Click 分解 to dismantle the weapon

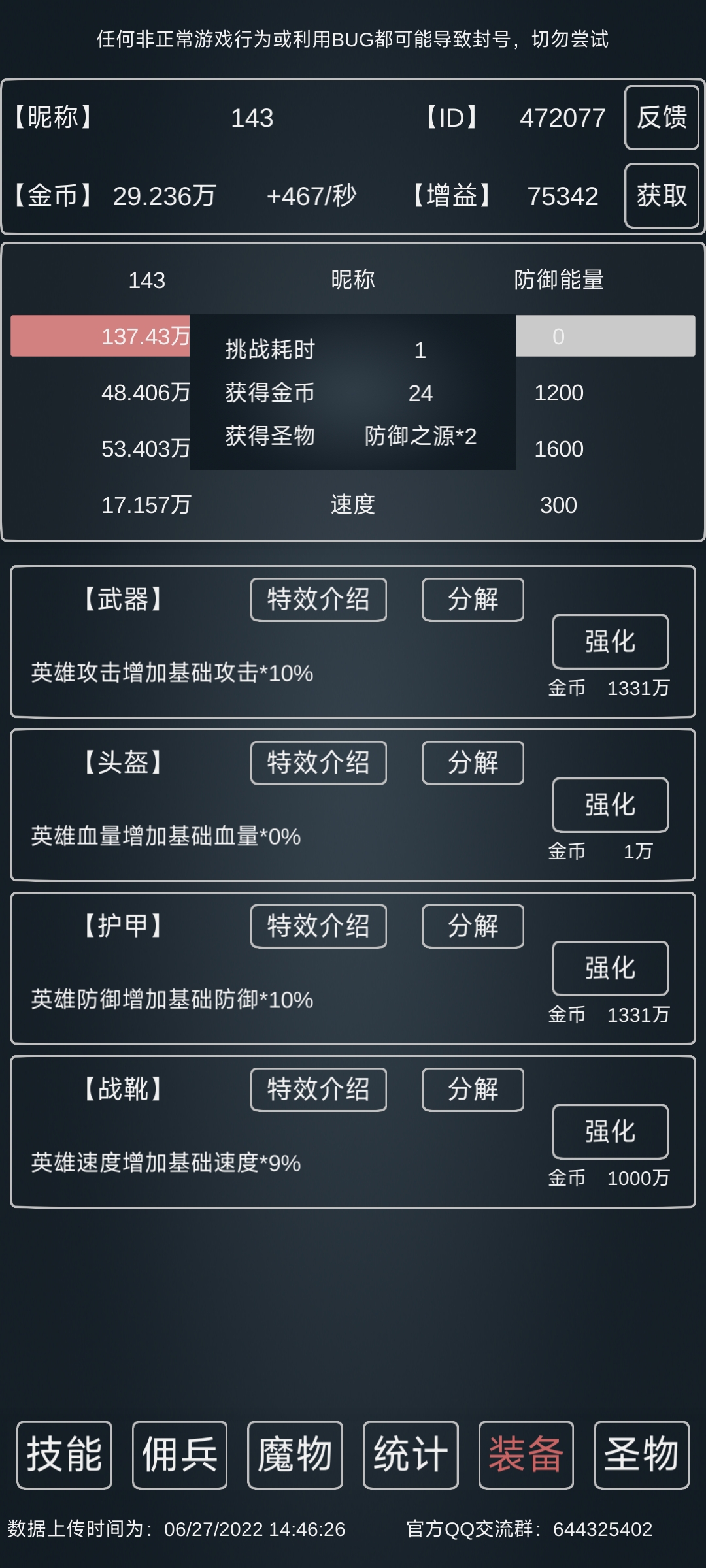(472, 599)
